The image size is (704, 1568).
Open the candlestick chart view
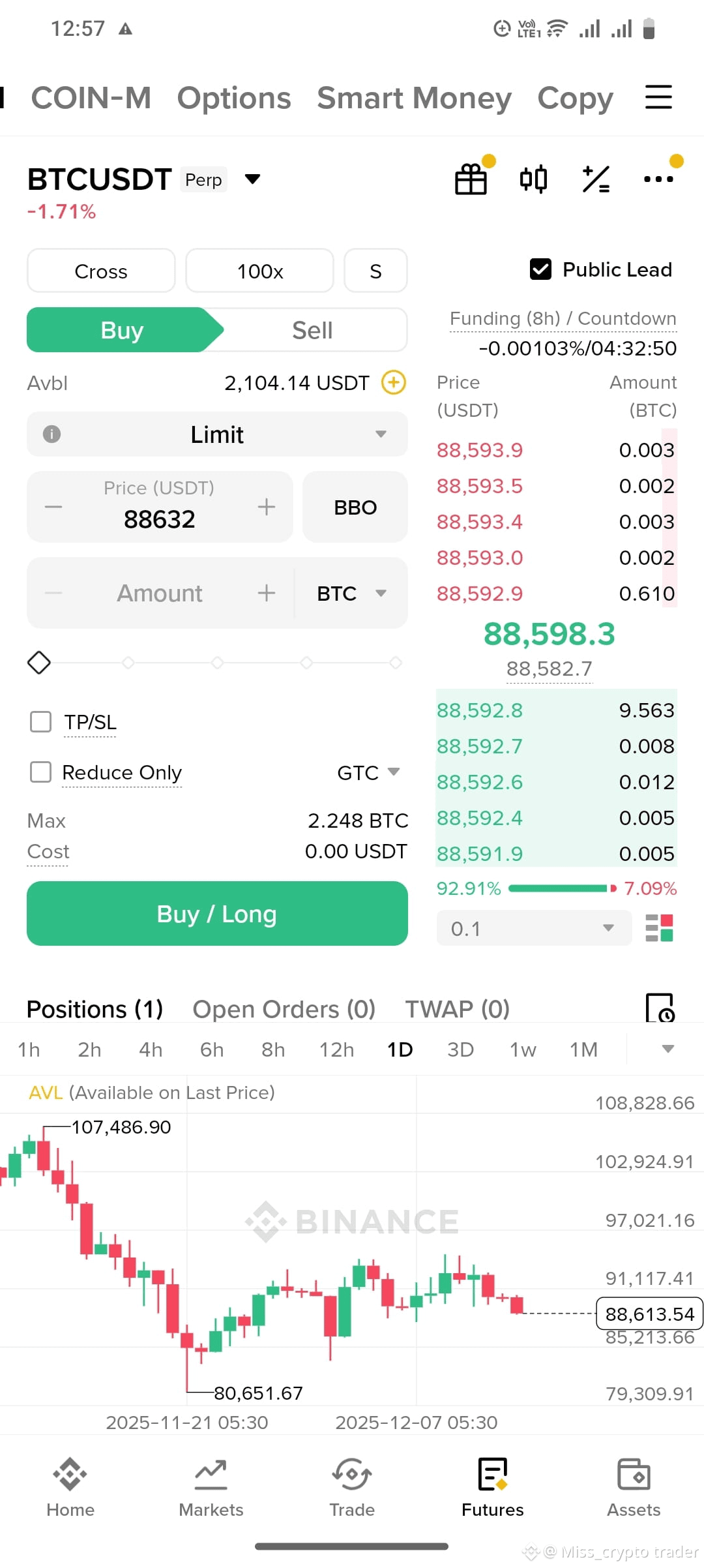click(533, 179)
